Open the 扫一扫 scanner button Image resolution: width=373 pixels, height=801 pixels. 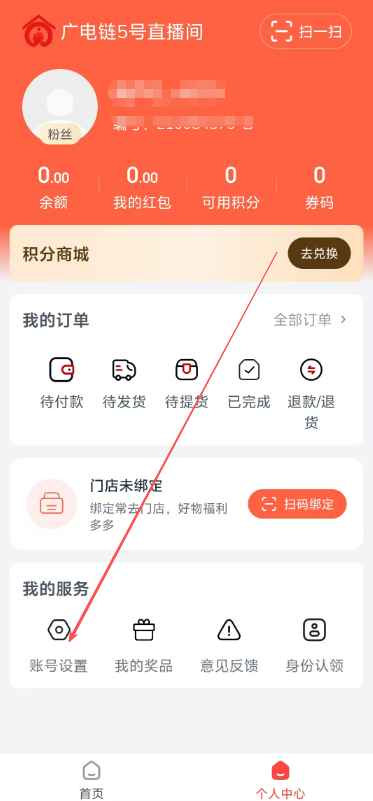[x=306, y=32]
